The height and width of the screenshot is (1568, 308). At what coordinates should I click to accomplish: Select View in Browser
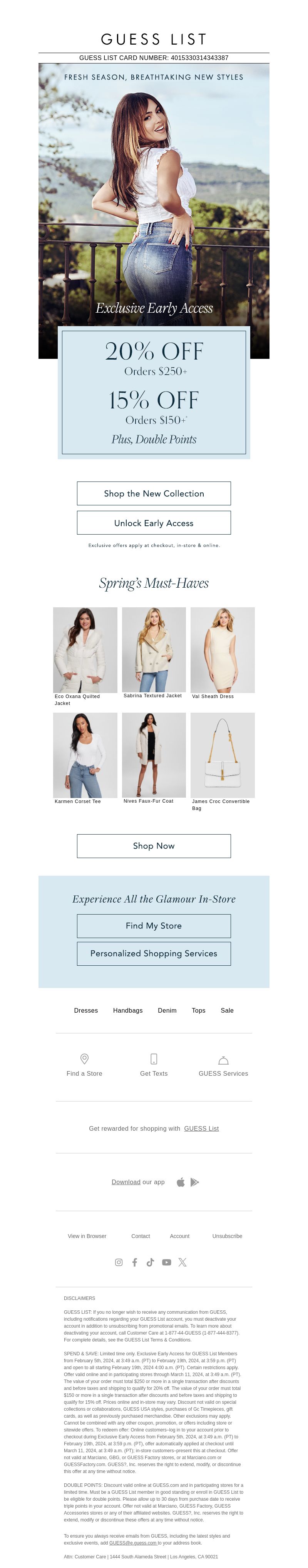(87, 1236)
